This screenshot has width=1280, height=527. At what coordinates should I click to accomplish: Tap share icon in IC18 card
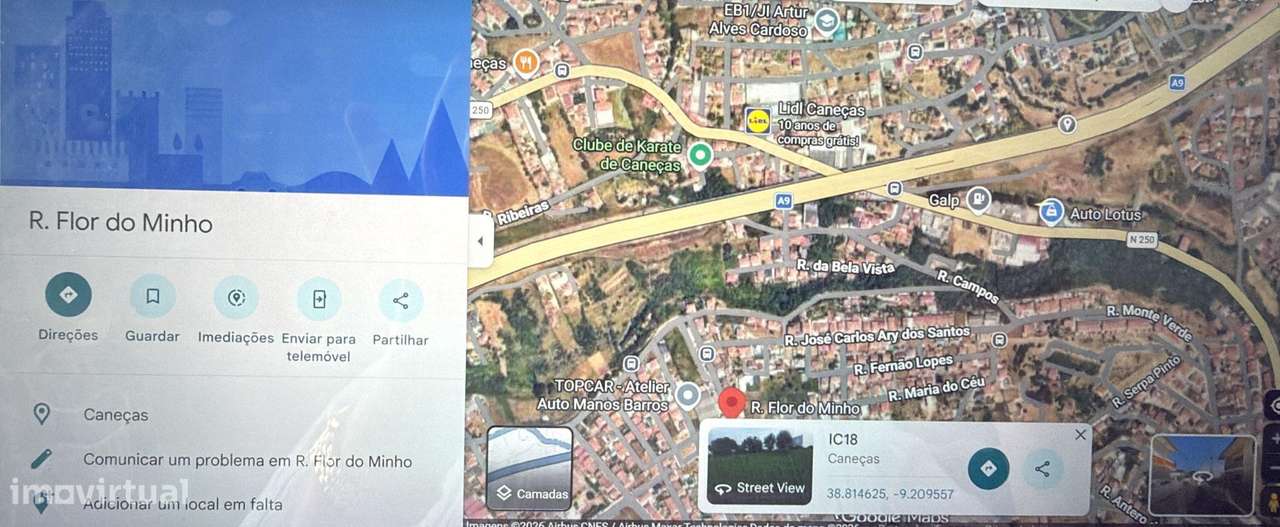(x=1042, y=469)
